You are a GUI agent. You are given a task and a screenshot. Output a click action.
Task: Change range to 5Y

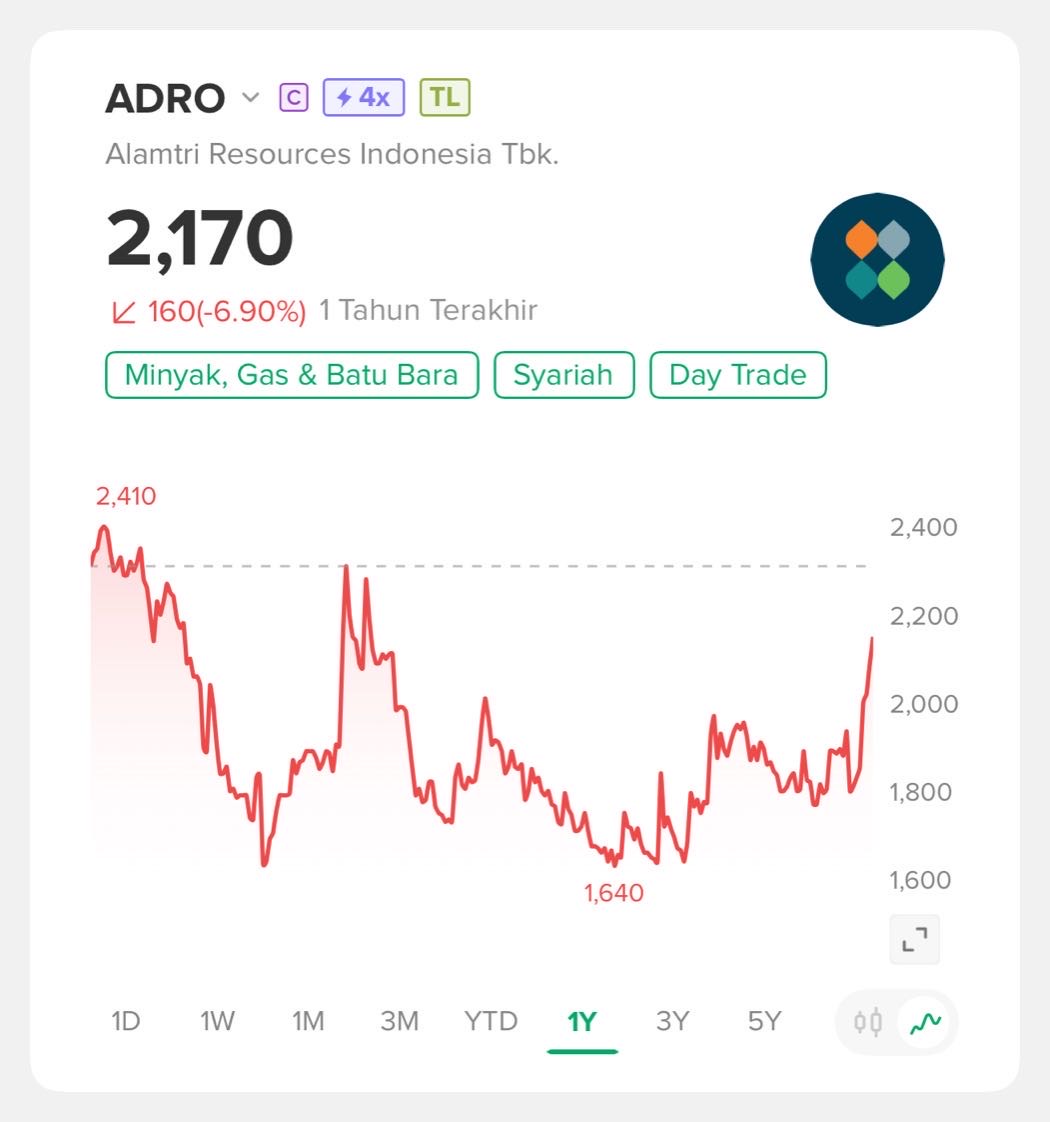click(x=764, y=1021)
